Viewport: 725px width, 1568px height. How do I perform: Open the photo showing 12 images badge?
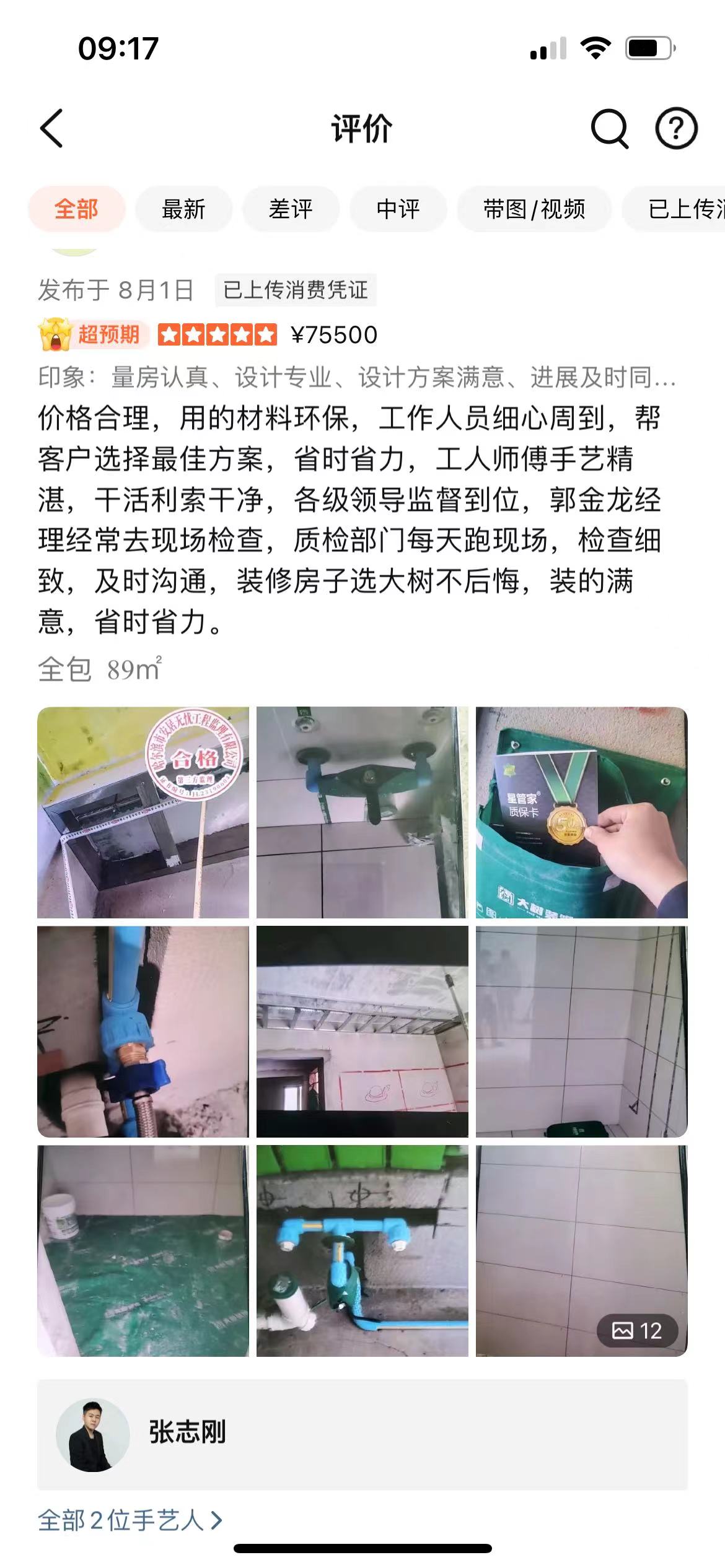(x=581, y=1250)
